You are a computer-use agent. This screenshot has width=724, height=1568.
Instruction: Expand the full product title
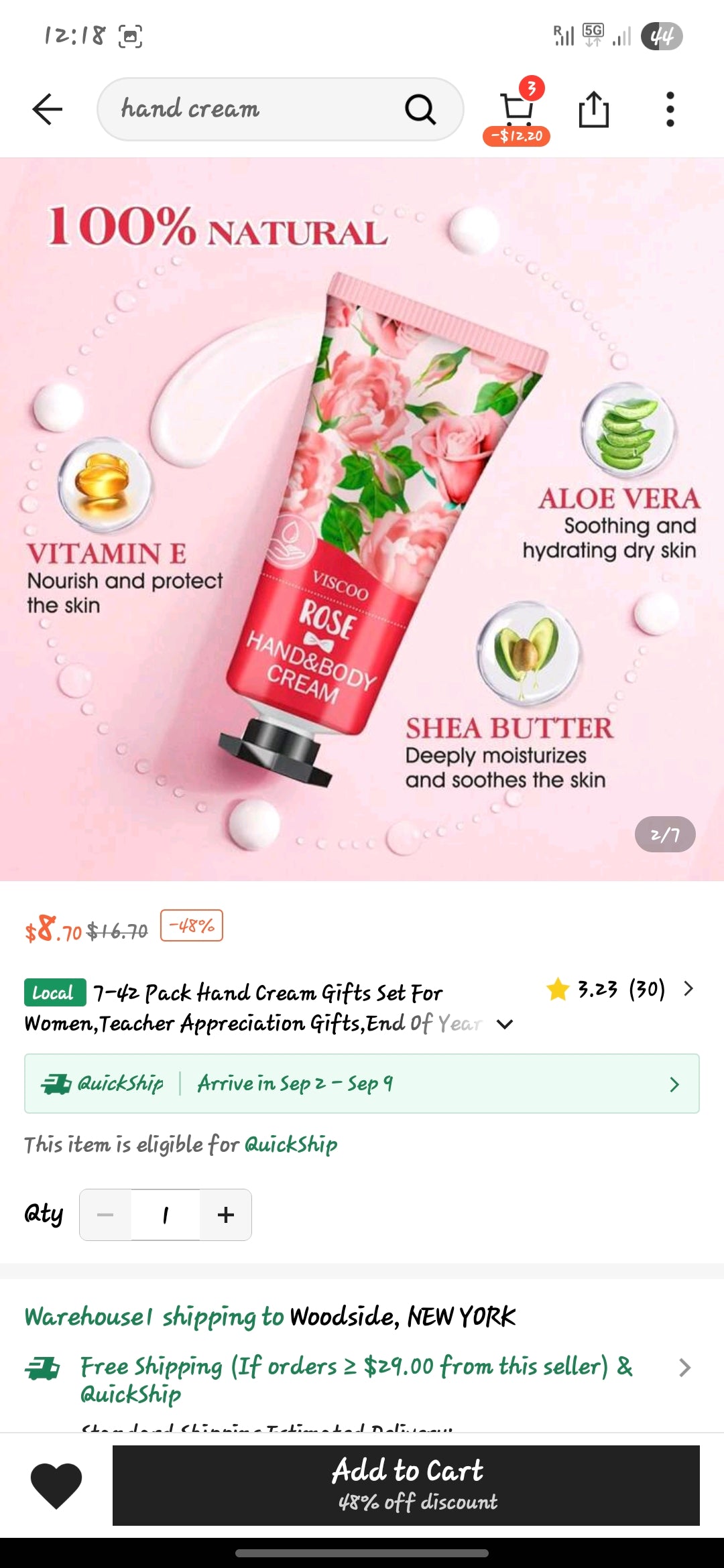point(505,1024)
